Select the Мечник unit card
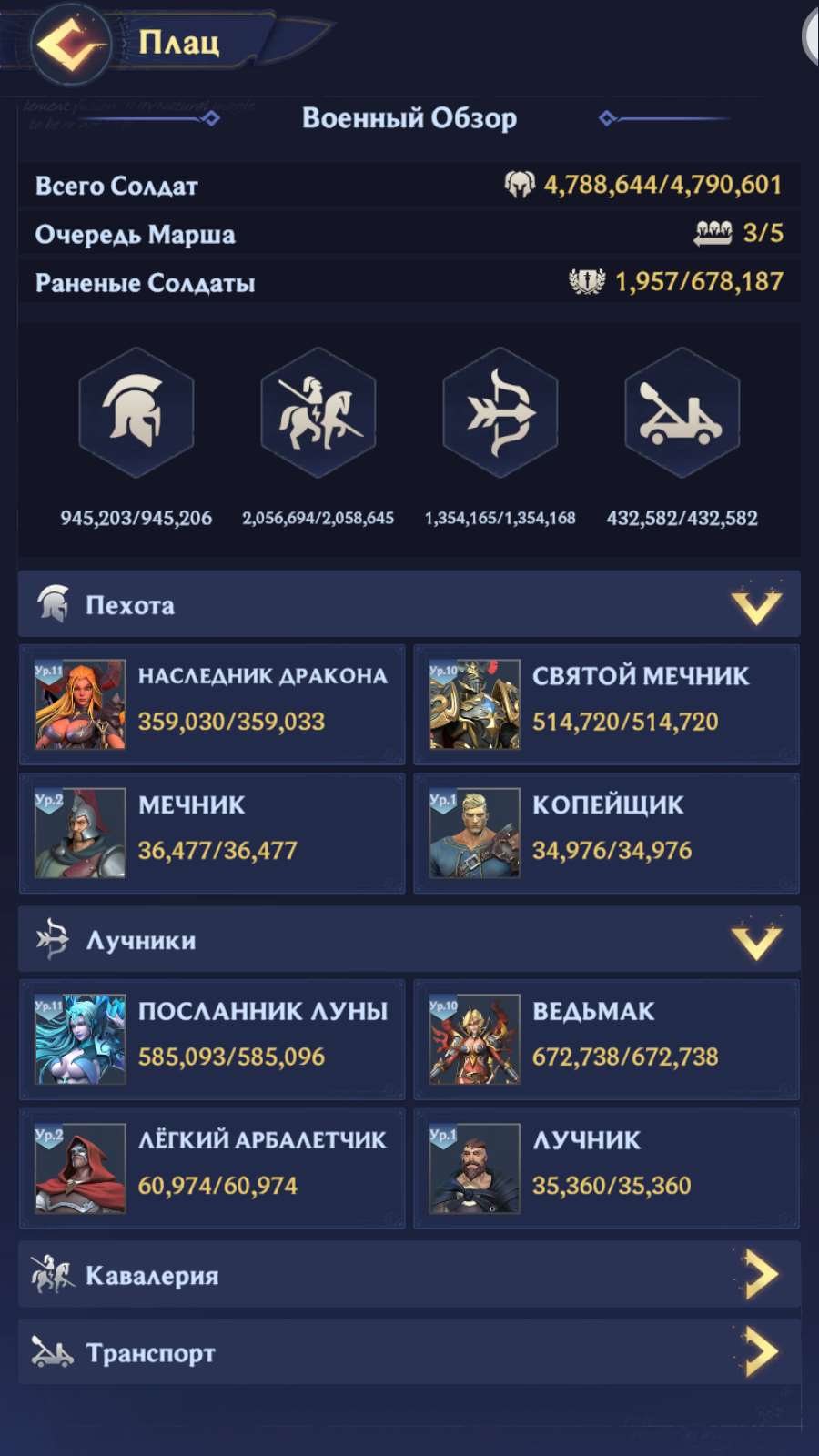819x1456 pixels. click(212, 834)
